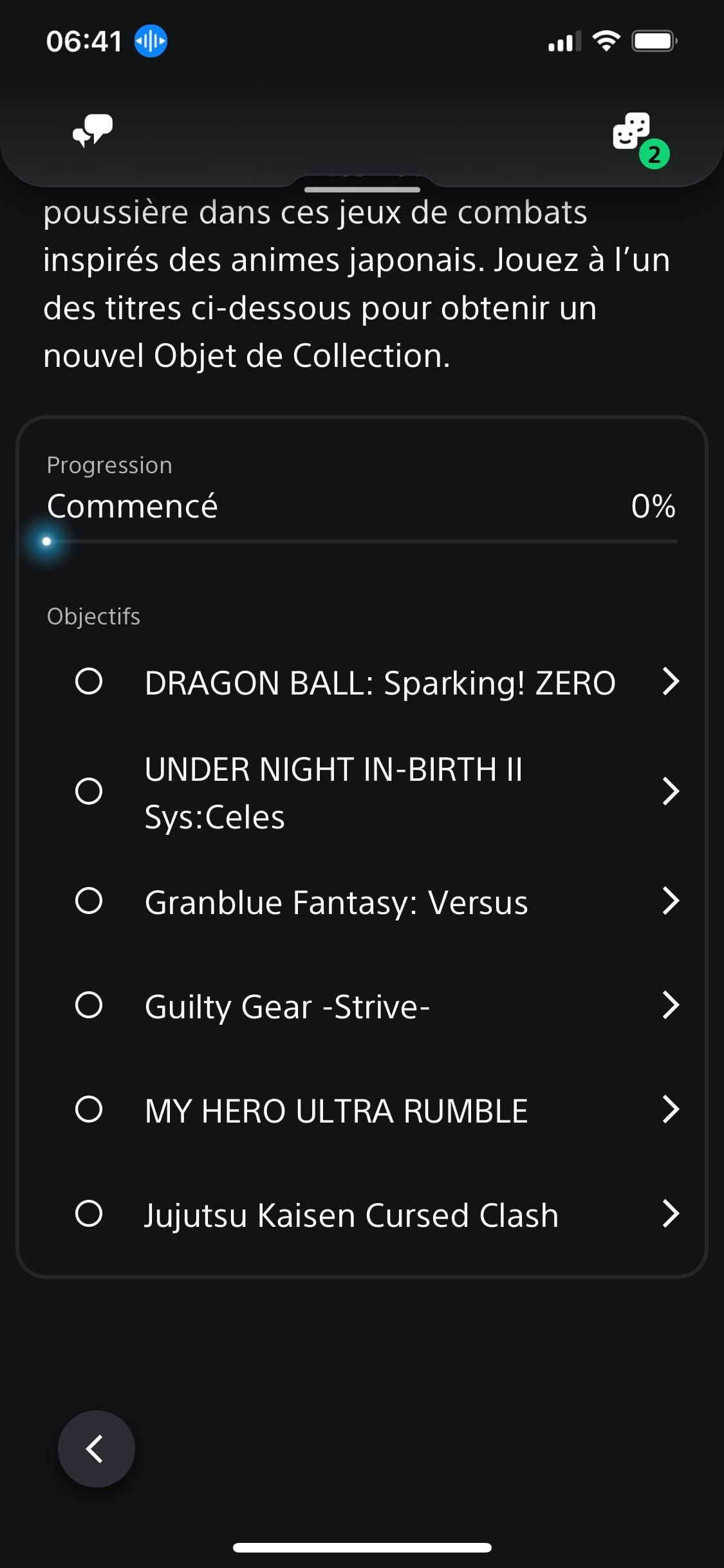Open DRAGON BALL: Sparking! ZERO objective
The width and height of the screenshot is (724, 1568).
tap(378, 682)
